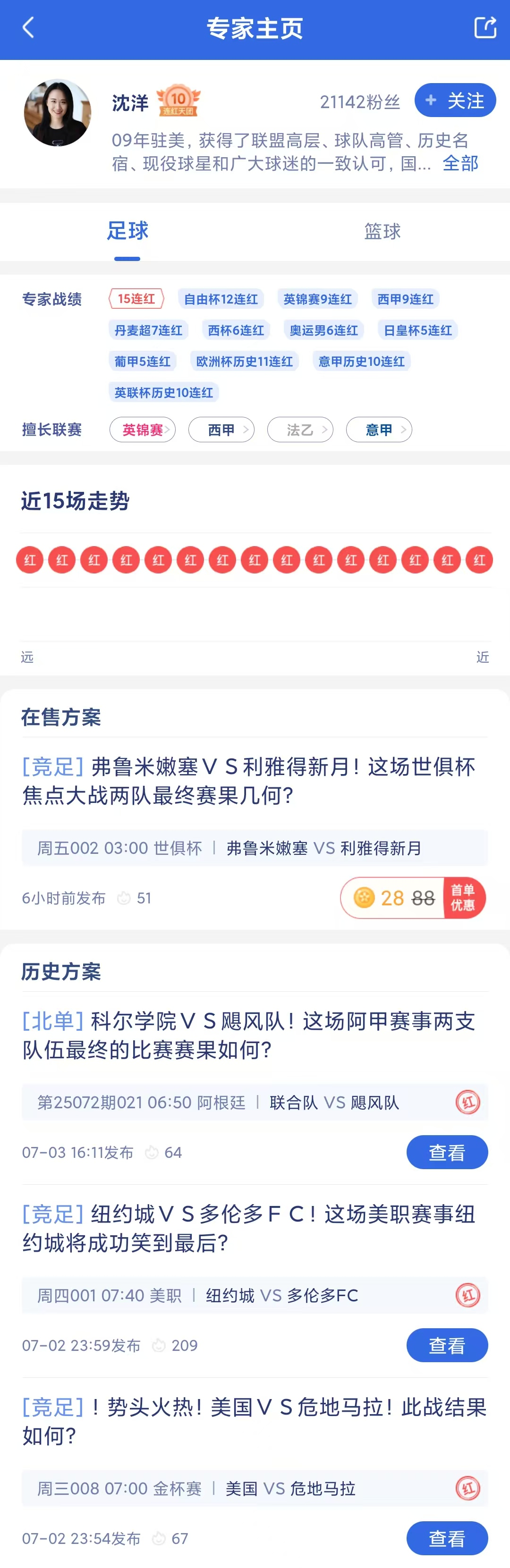Open the 意甲 league chip
Image resolution: width=510 pixels, height=1568 pixels.
coord(378,430)
